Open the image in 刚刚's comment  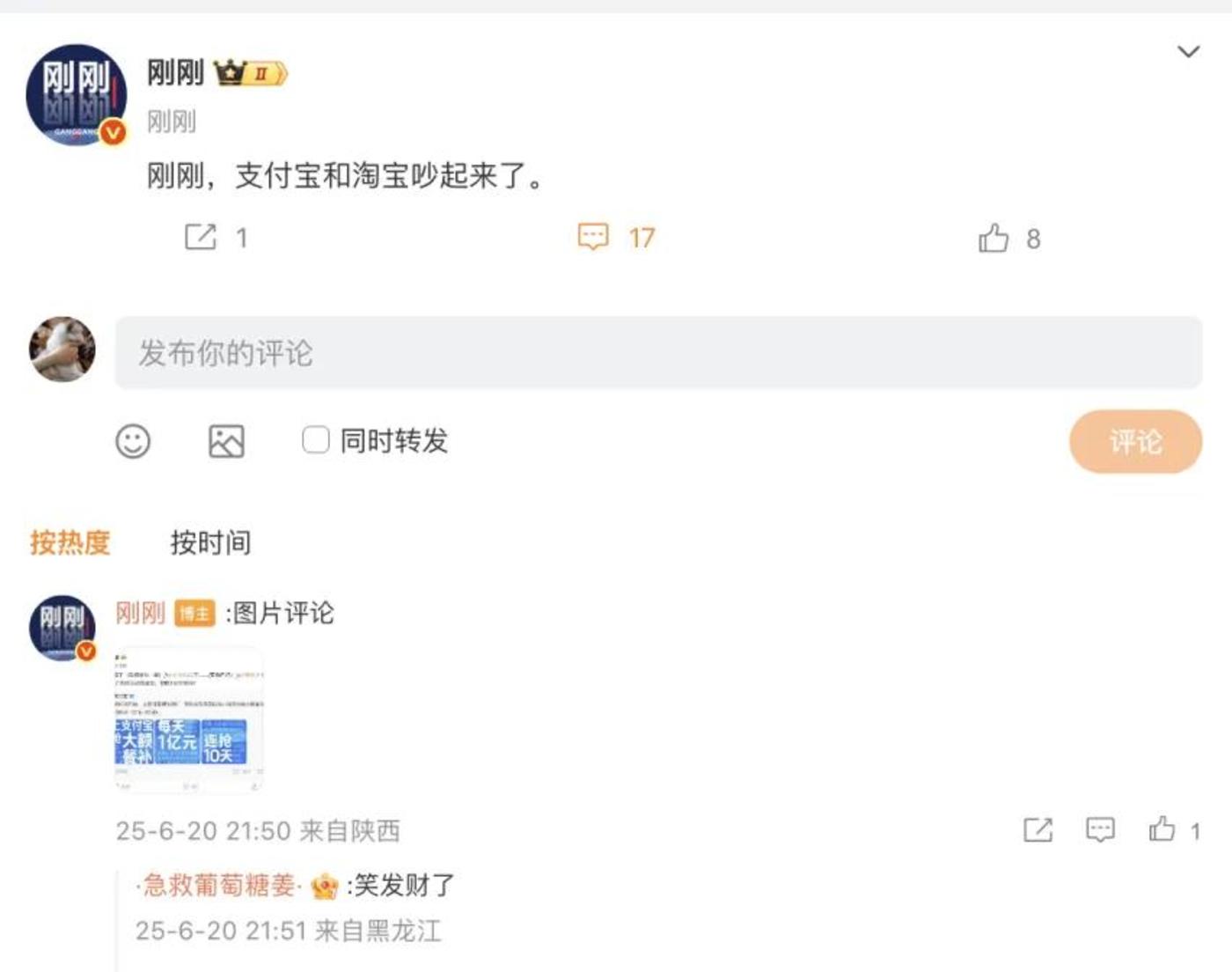188,721
